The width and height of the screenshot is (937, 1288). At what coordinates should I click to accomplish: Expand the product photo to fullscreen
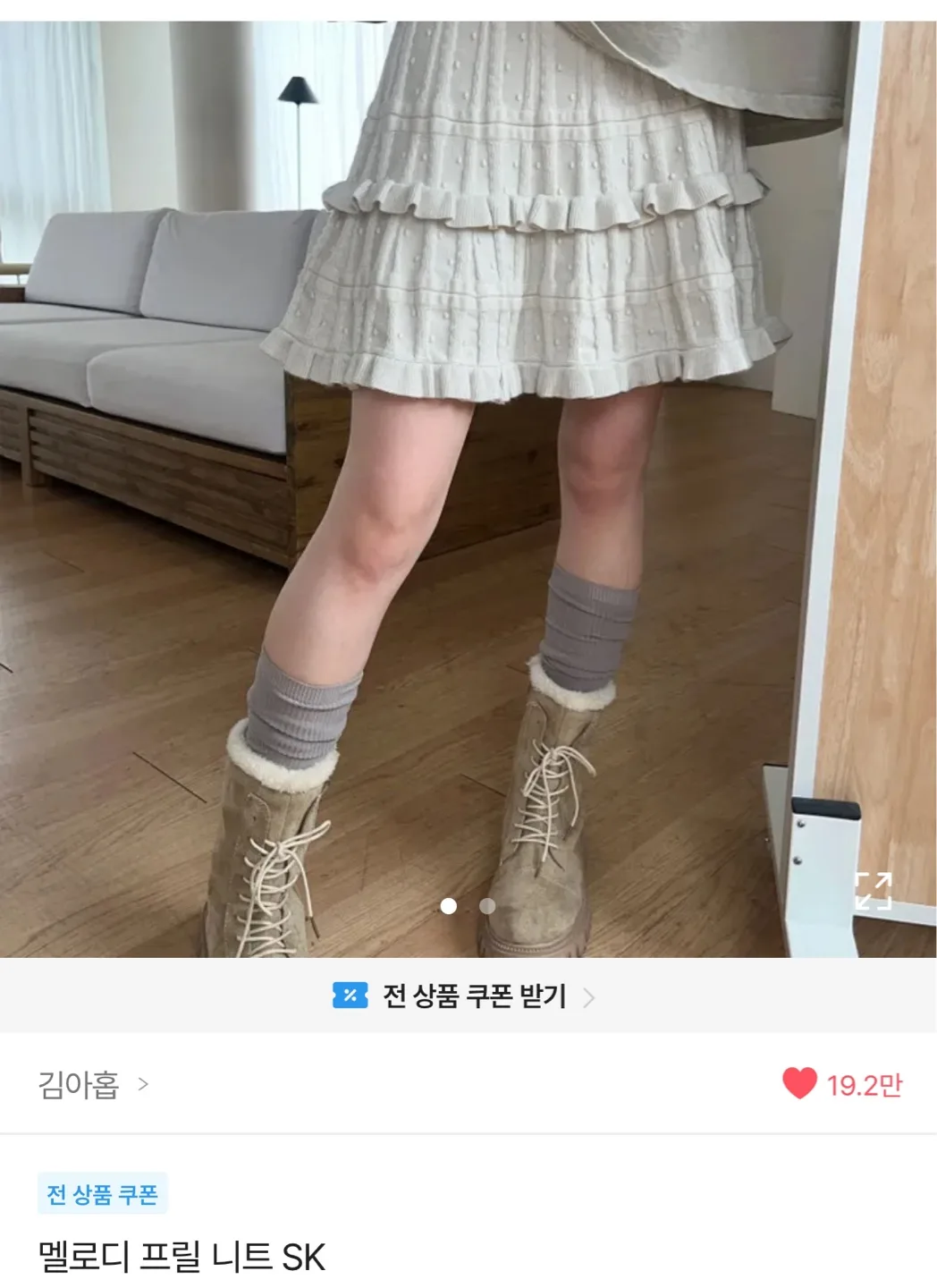[873, 890]
